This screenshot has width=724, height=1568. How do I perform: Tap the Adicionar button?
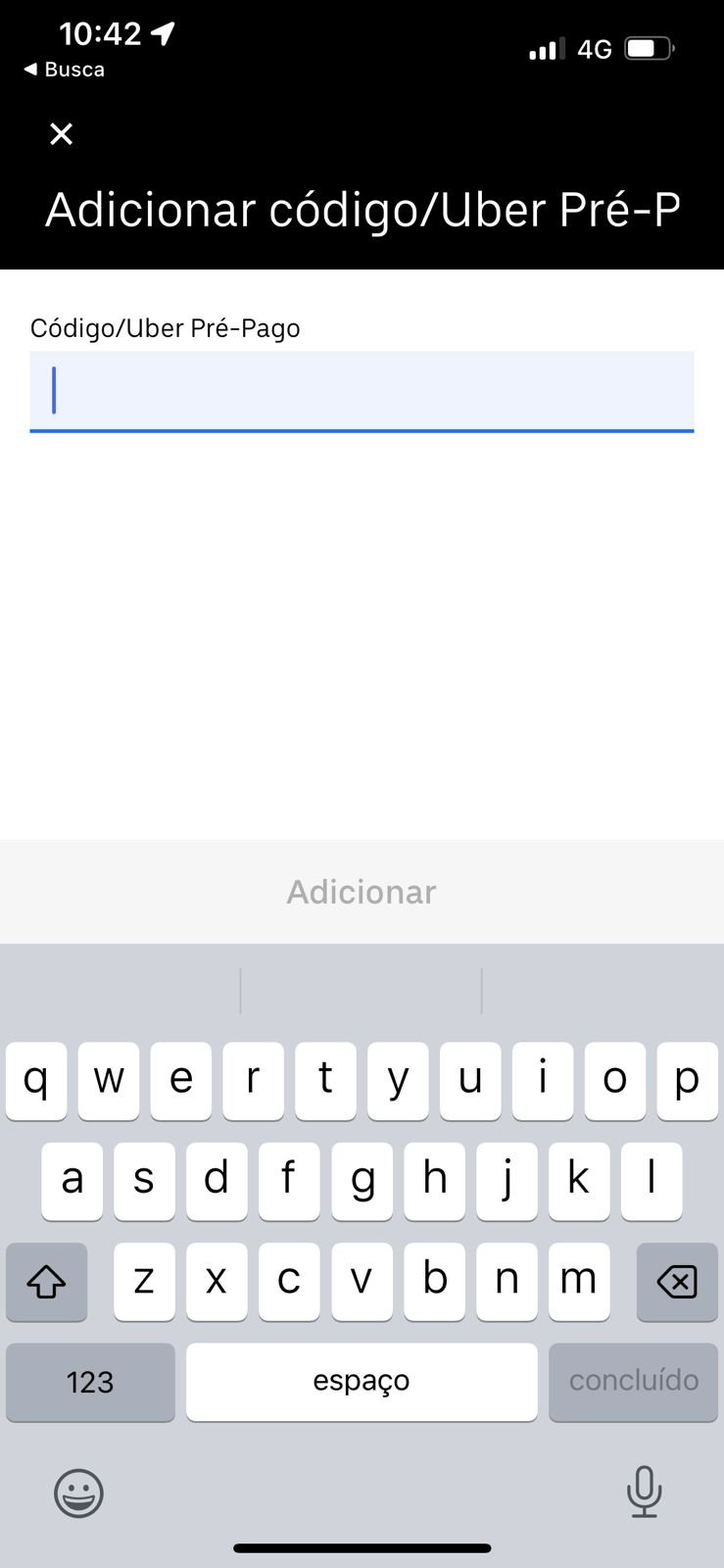point(362,892)
